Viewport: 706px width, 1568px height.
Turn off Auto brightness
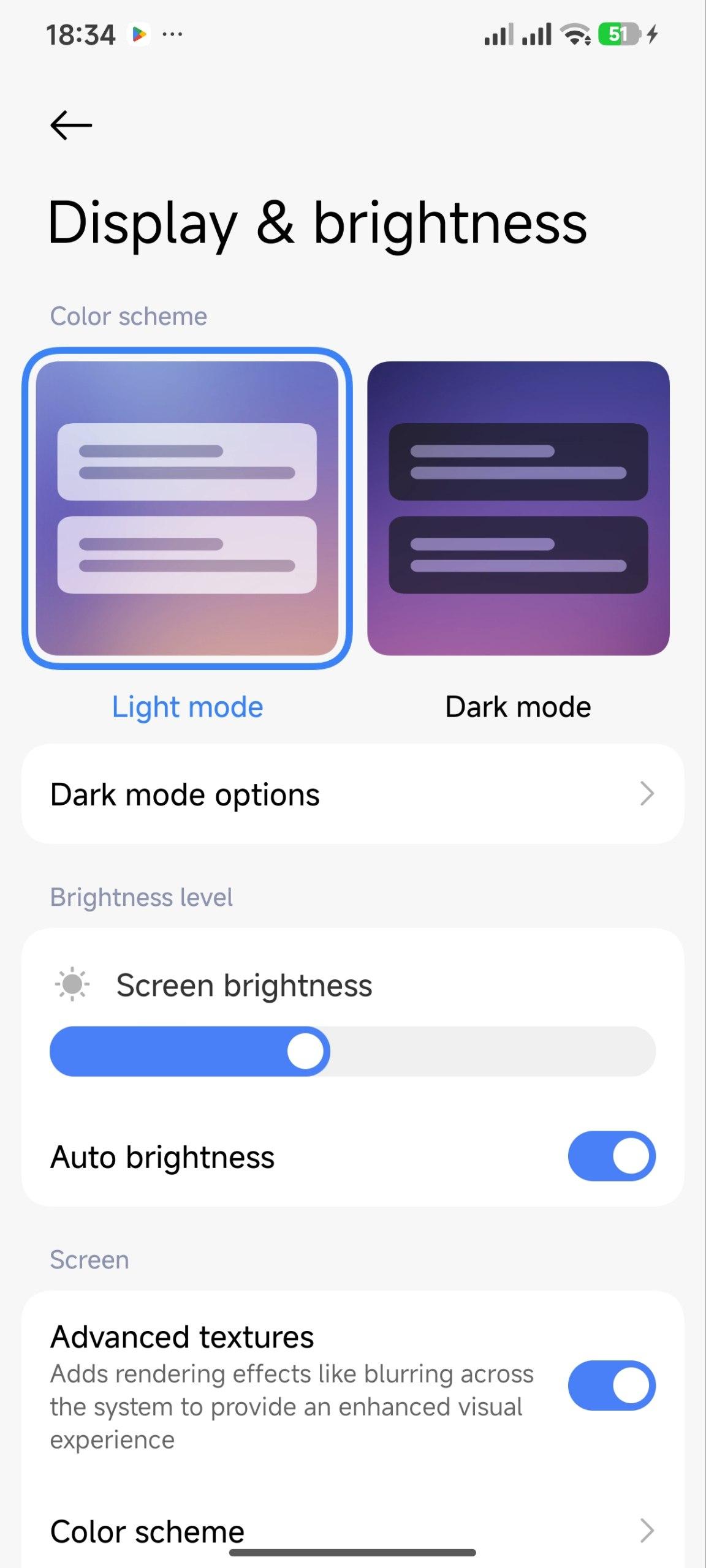coord(611,1156)
